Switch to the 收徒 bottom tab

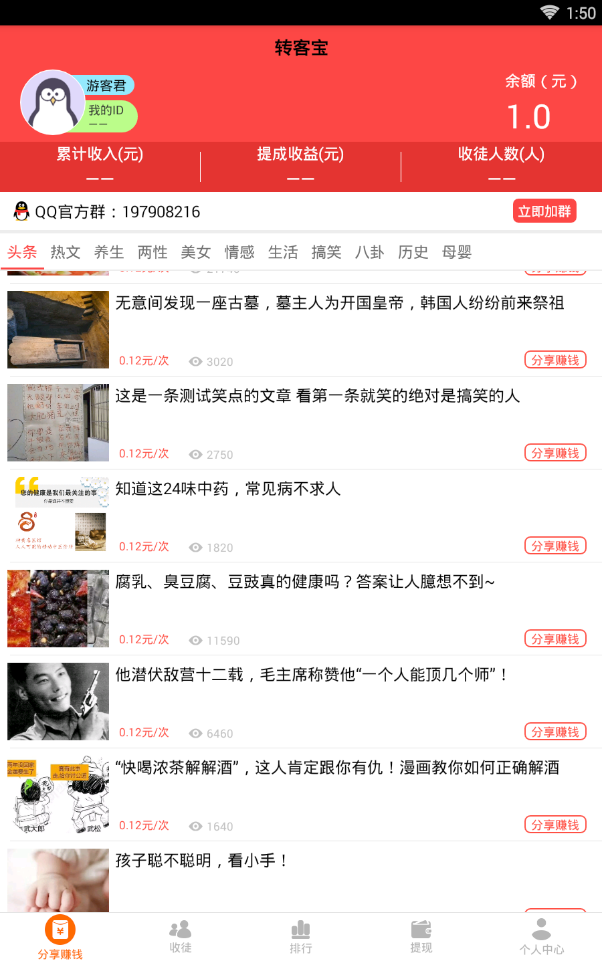pyautogui.click(x=180, y=937)
